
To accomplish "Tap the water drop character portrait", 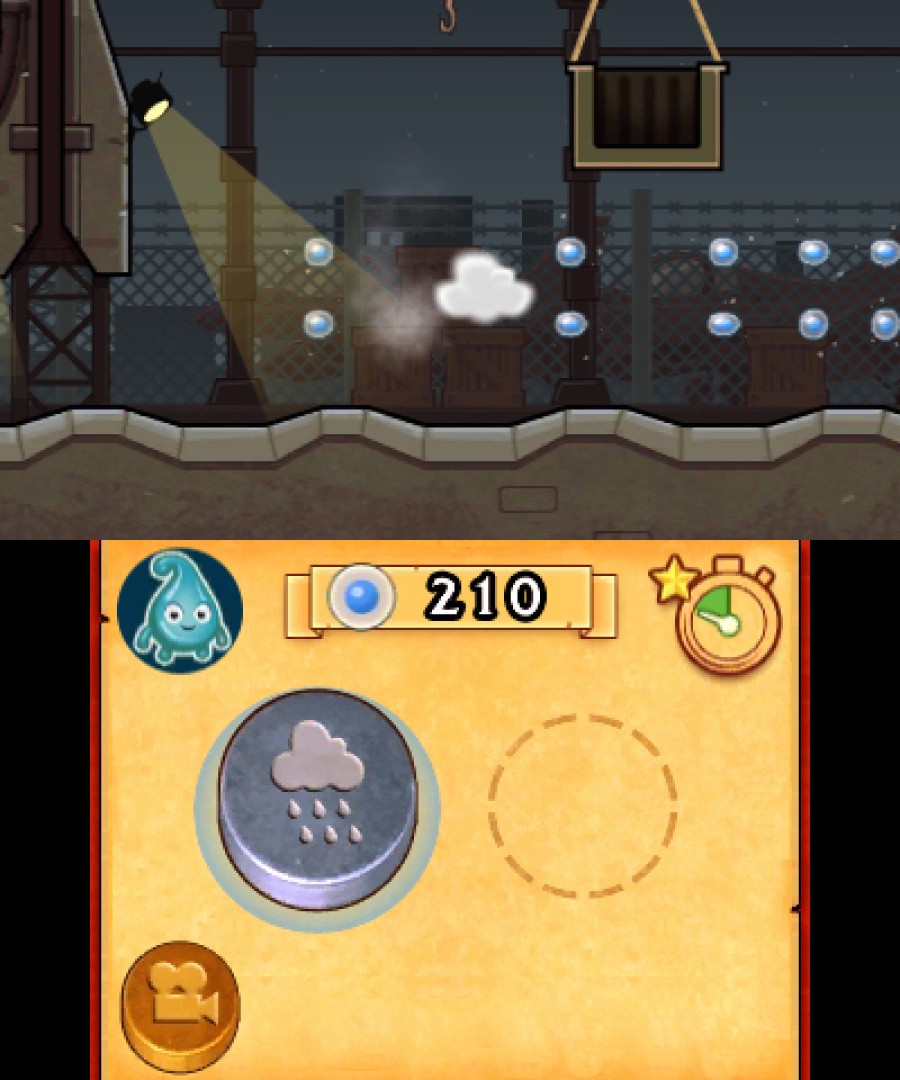I will (182, 610).
